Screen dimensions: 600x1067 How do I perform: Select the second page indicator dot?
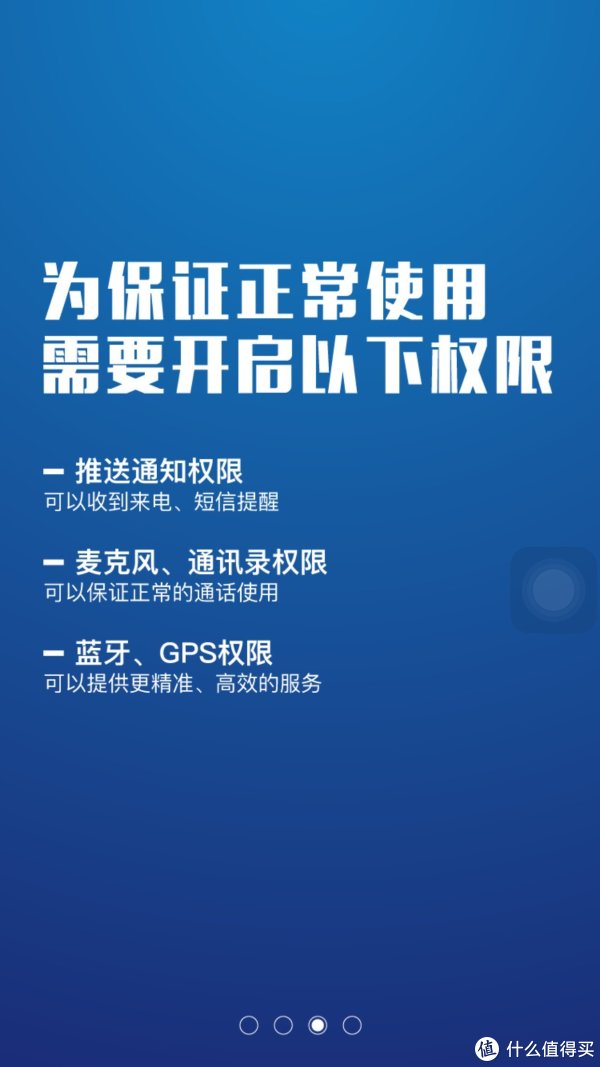(x=283, y=1025)
